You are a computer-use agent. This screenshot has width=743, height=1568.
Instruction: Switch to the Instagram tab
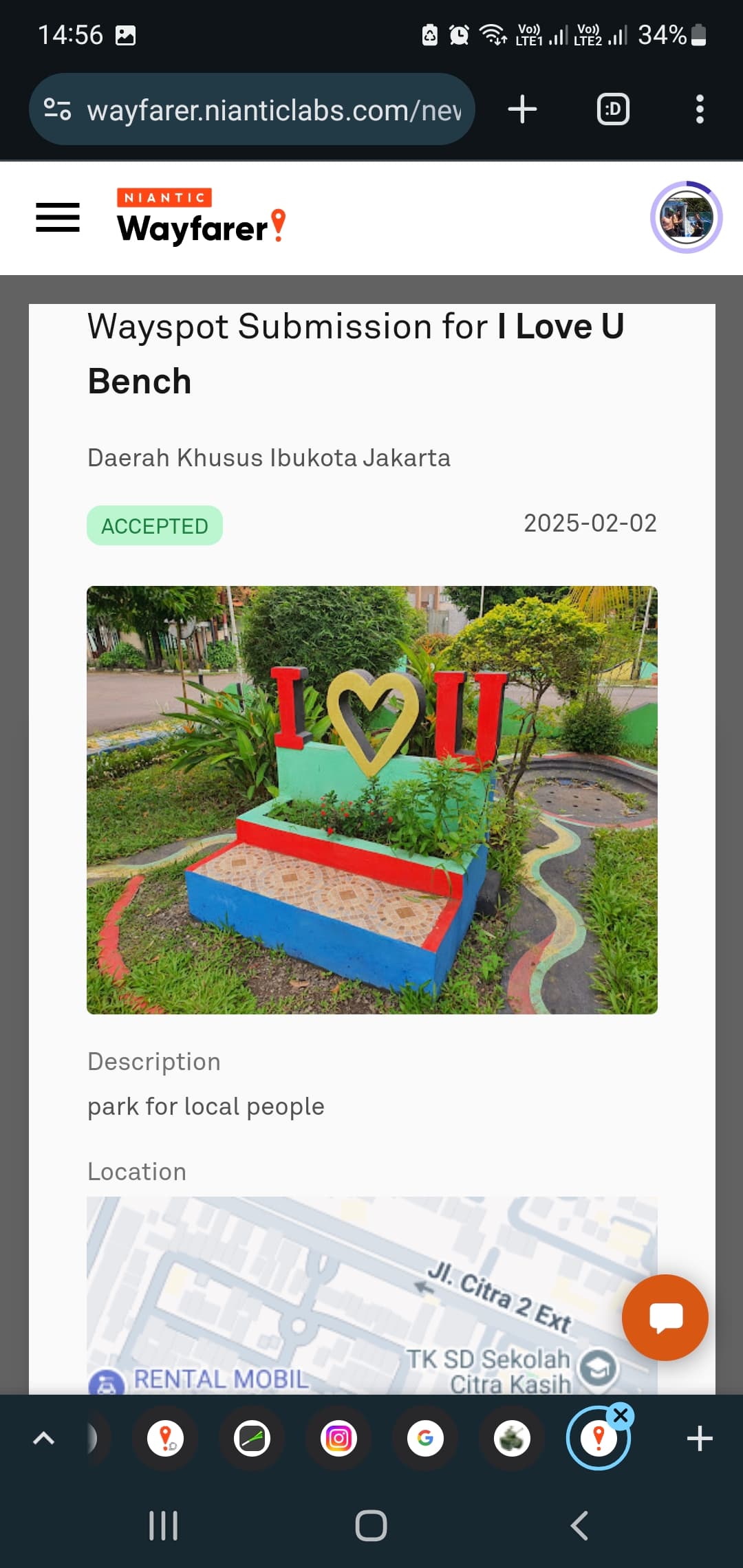tap(338, 1438)
